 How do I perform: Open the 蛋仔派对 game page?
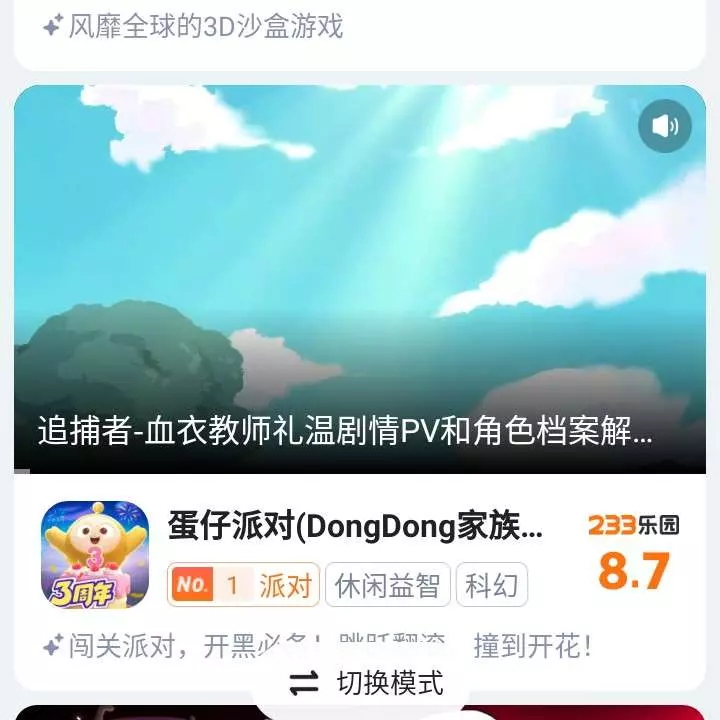click(355, 529)
